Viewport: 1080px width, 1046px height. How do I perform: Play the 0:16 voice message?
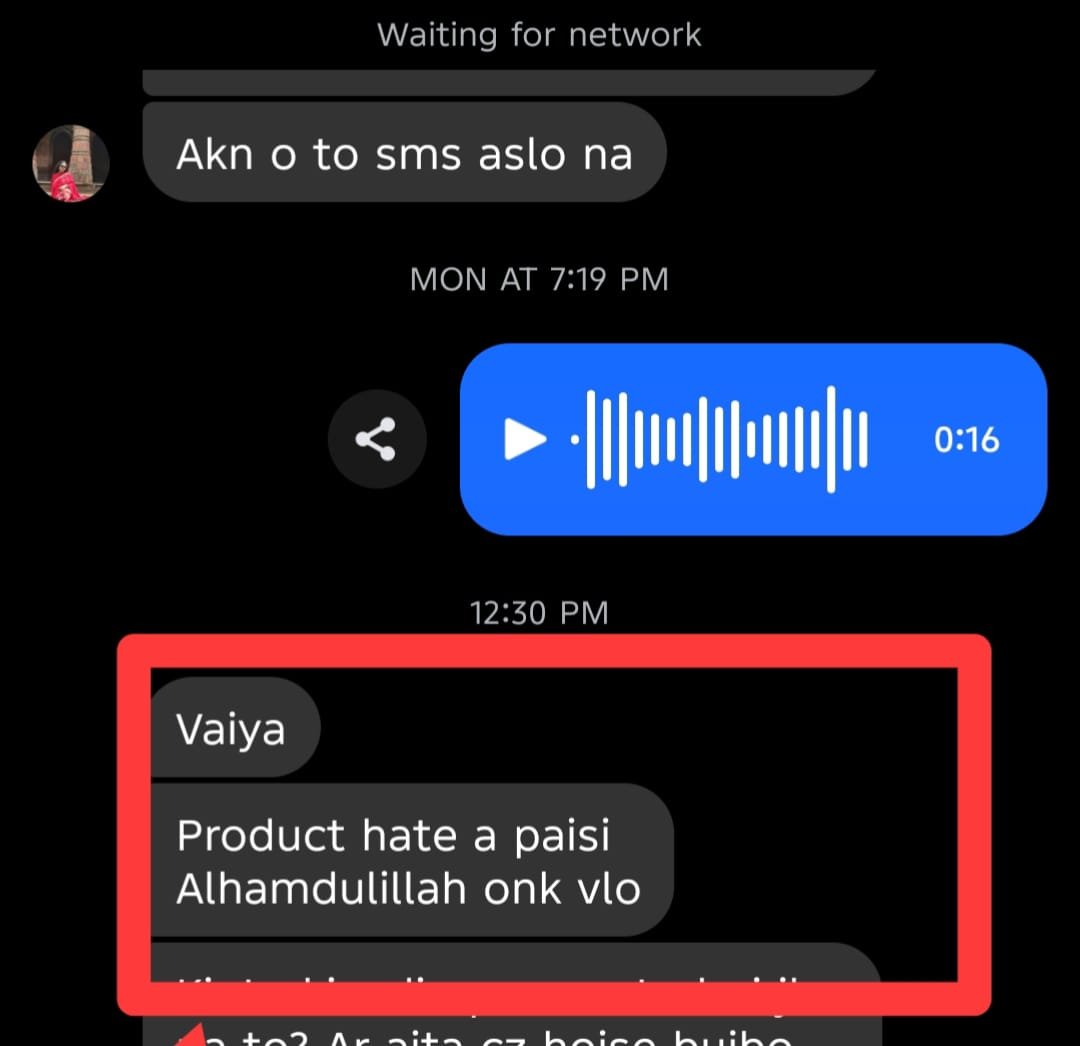(x=524, y=440)
